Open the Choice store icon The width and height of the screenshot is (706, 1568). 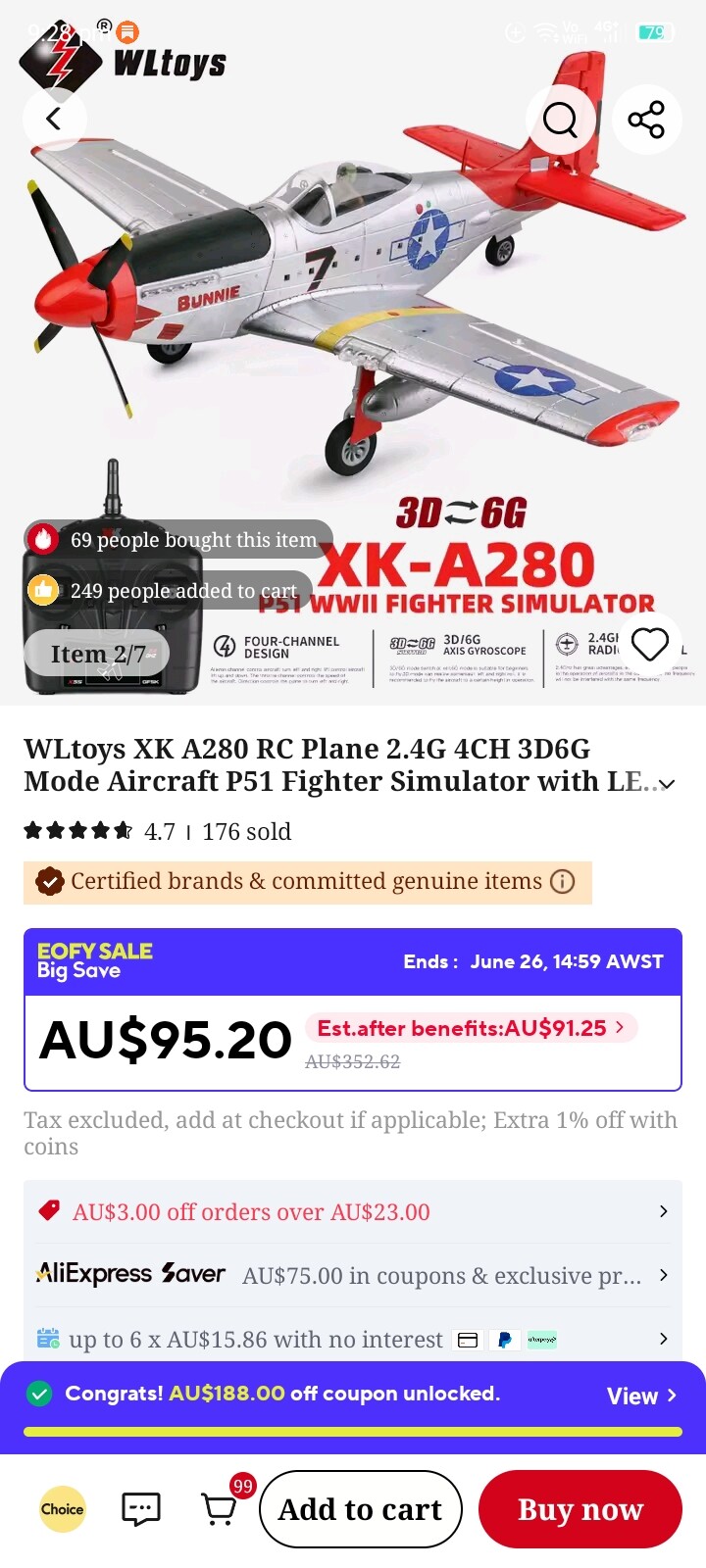(x=62, y=1509)
